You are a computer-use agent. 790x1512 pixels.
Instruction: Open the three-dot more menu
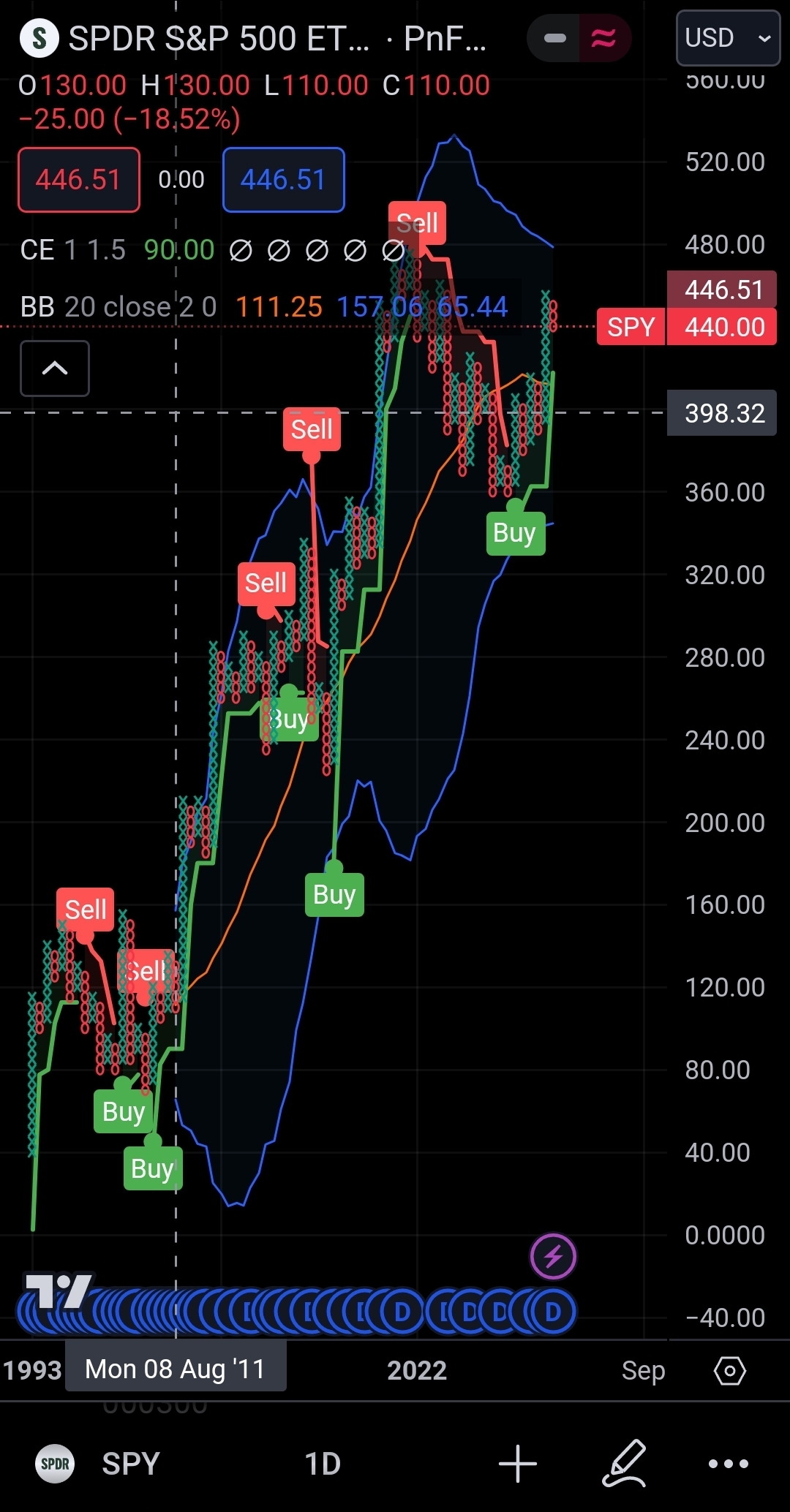[729, 1464]
